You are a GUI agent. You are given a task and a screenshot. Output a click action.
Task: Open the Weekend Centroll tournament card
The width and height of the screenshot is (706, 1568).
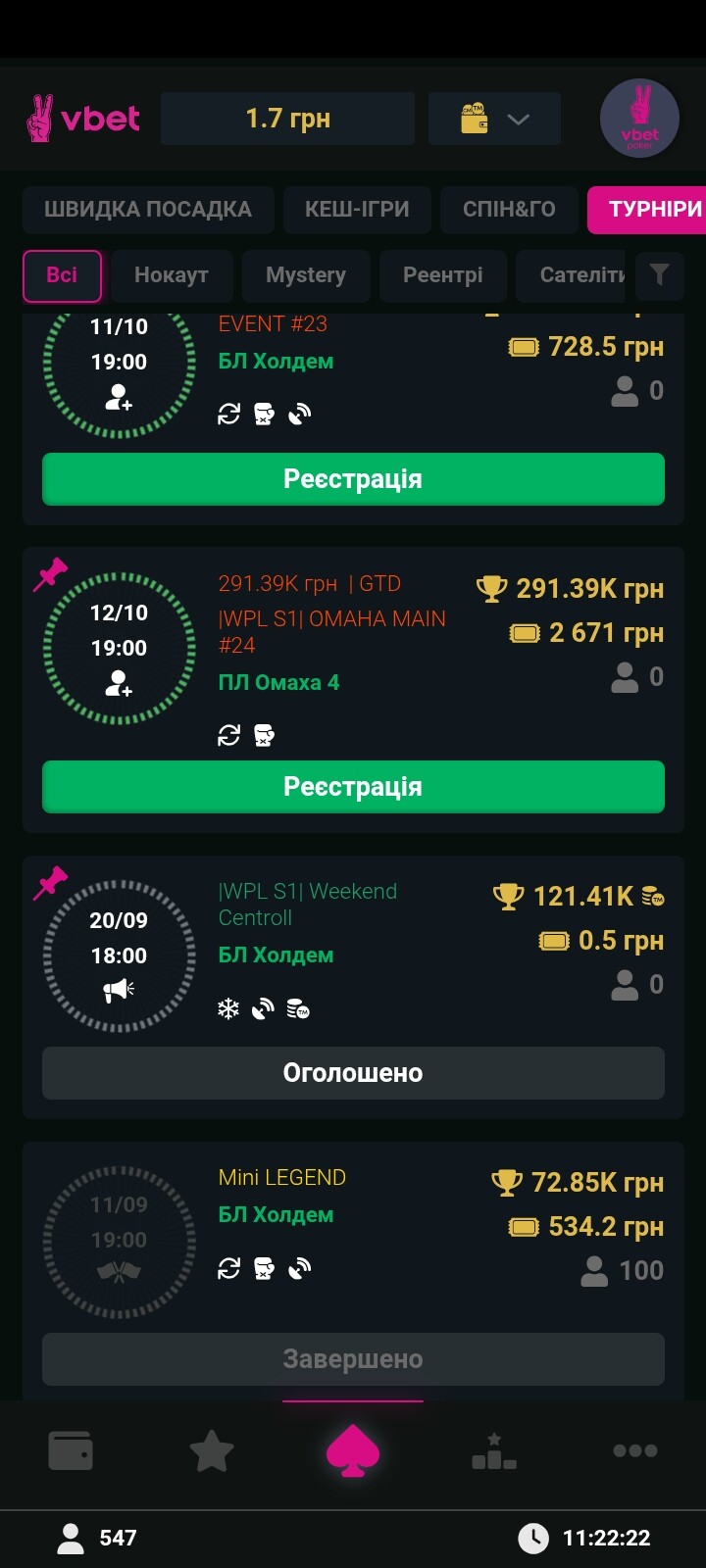[x=353, y=989]
